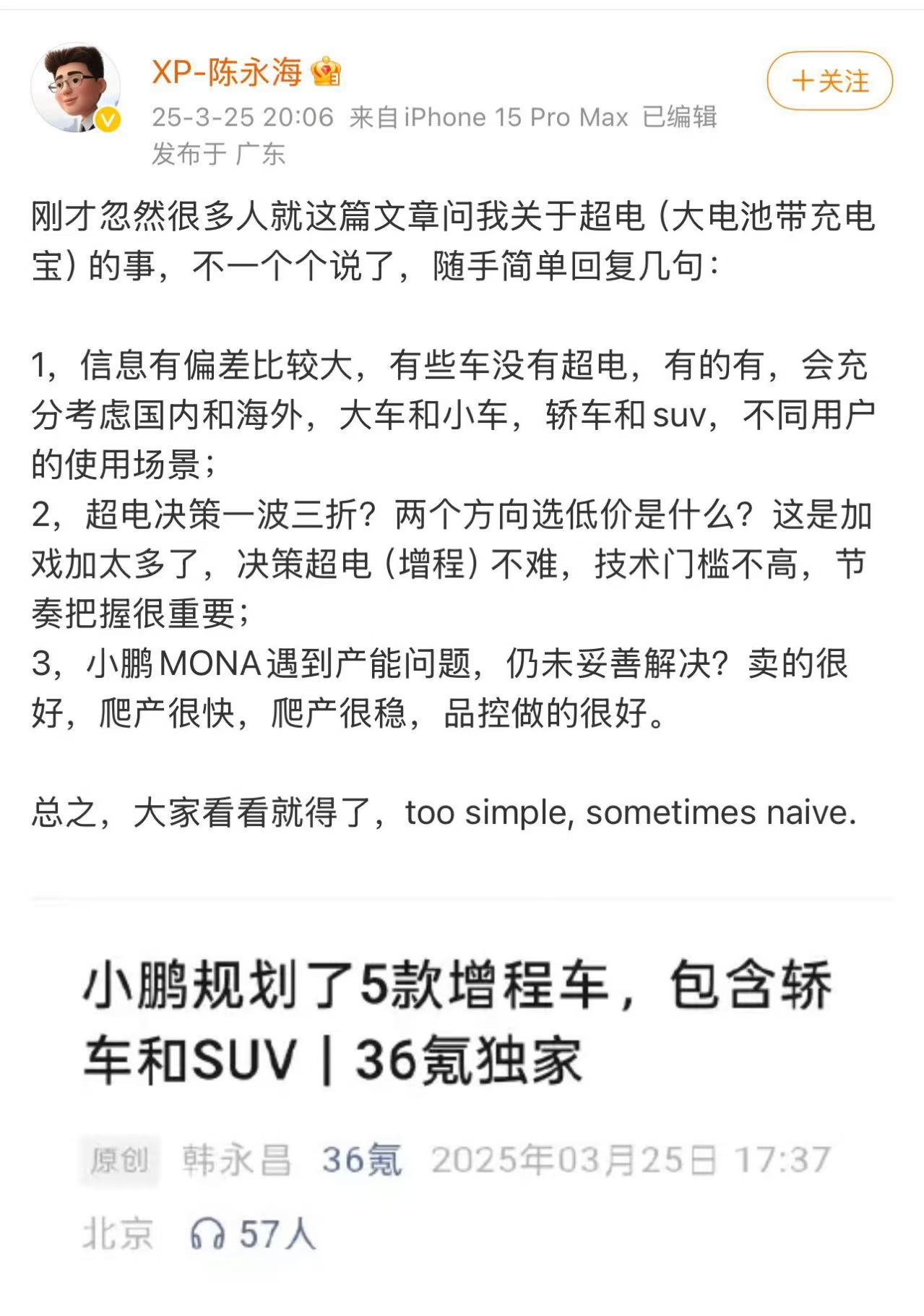
Task: Open the attached 36氪 article image
Action: [462, 1098]
